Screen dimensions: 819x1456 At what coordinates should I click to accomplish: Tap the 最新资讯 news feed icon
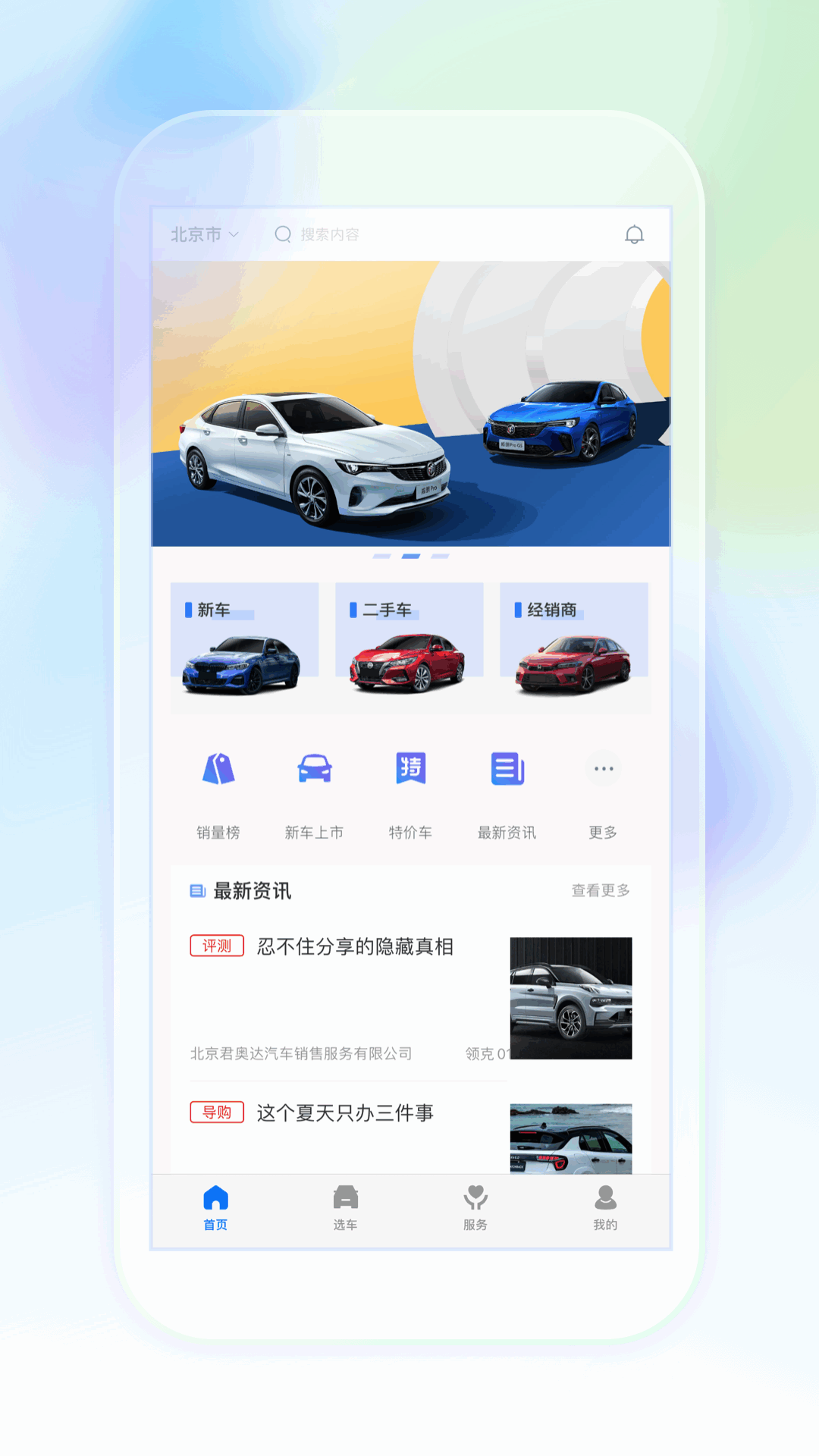pos(506,768)
